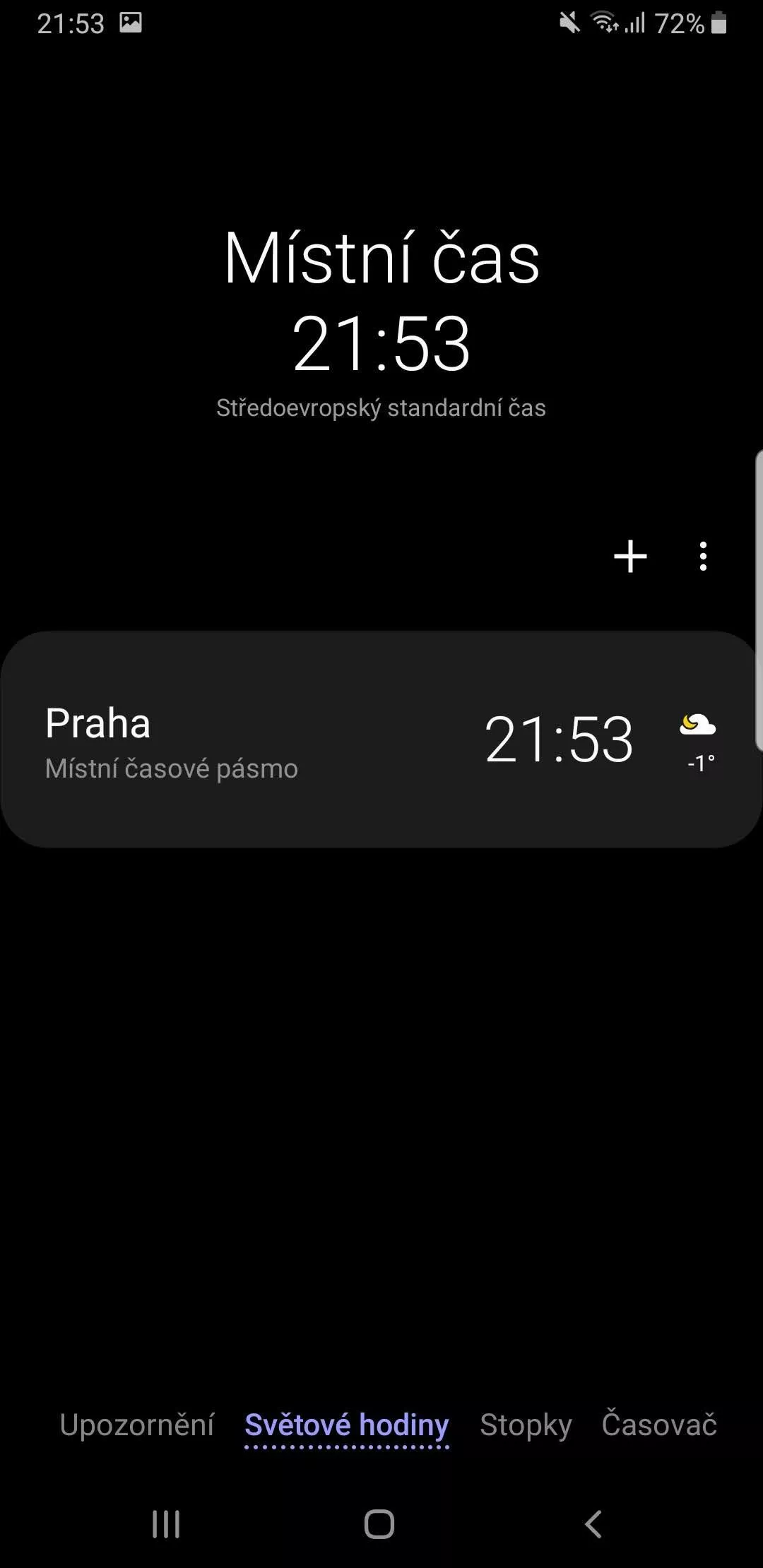Select the Světové hodiny tab
The height and width of the screenshot is (1568, 763).
tap(347, 1425)
